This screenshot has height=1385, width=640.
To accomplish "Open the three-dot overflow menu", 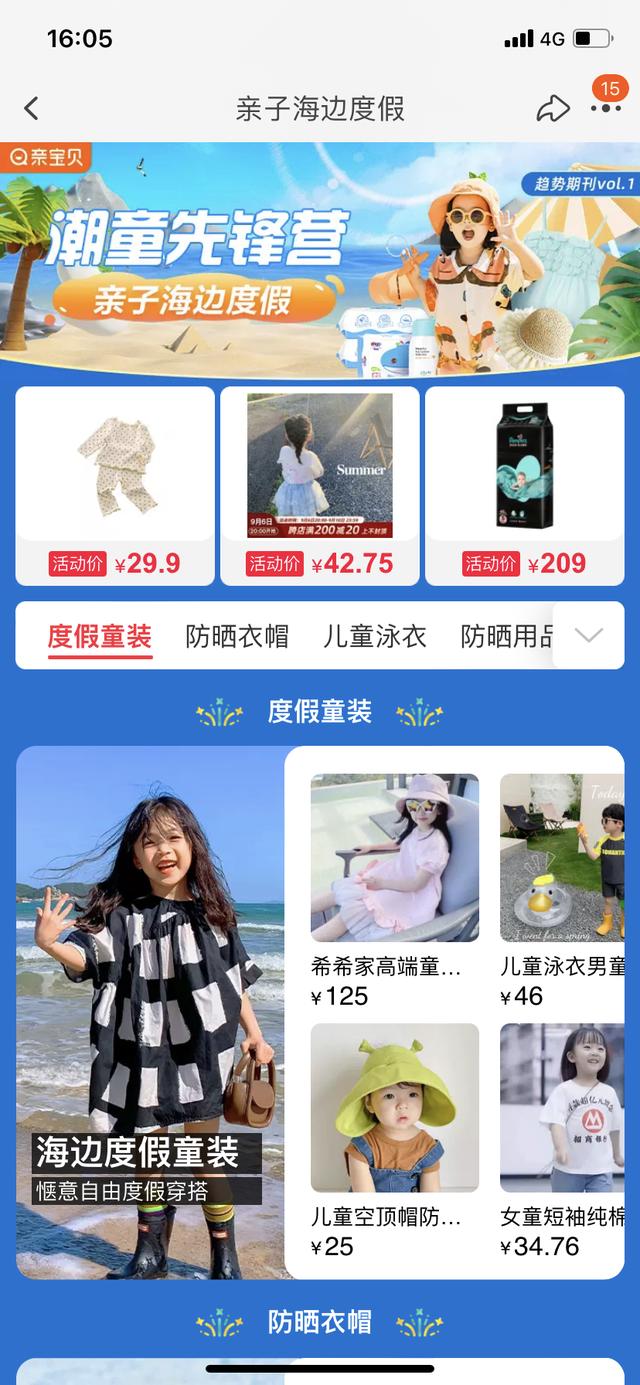I will (x=606, y=108).
